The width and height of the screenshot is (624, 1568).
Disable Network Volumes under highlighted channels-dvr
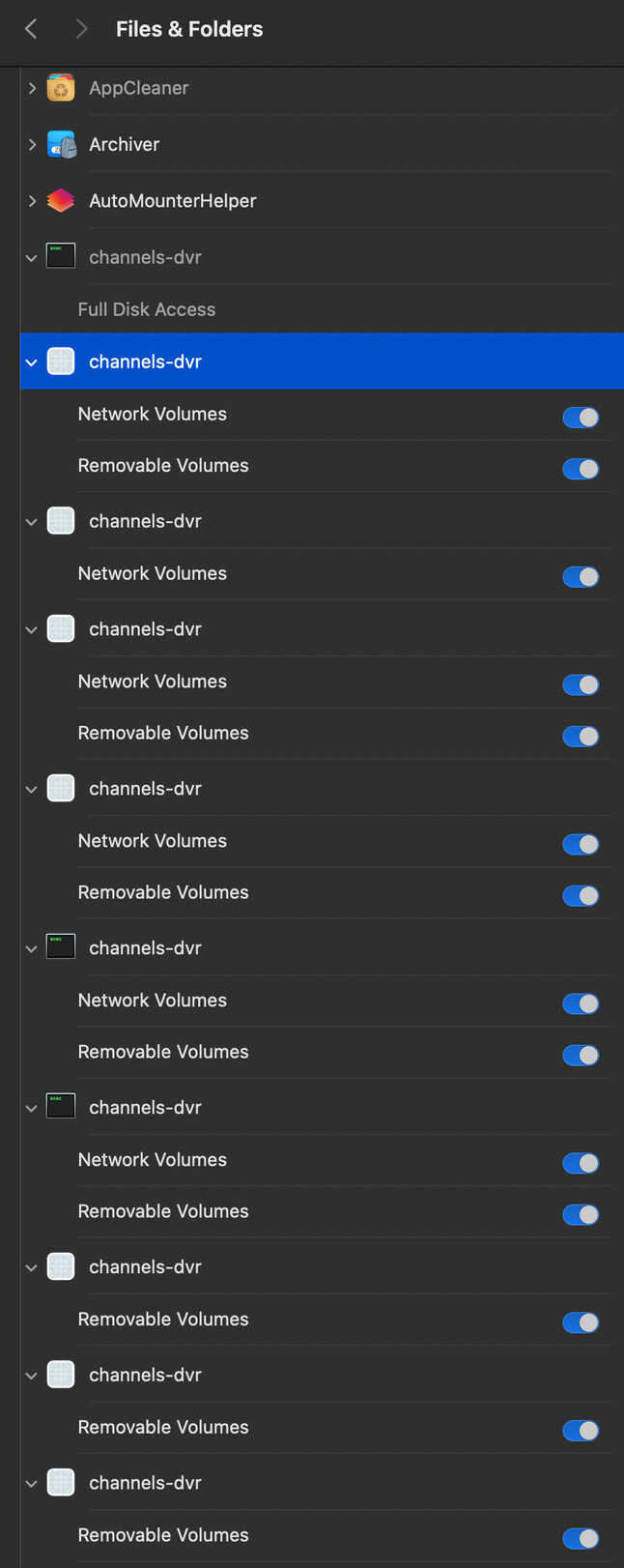(x=581, y=418)
